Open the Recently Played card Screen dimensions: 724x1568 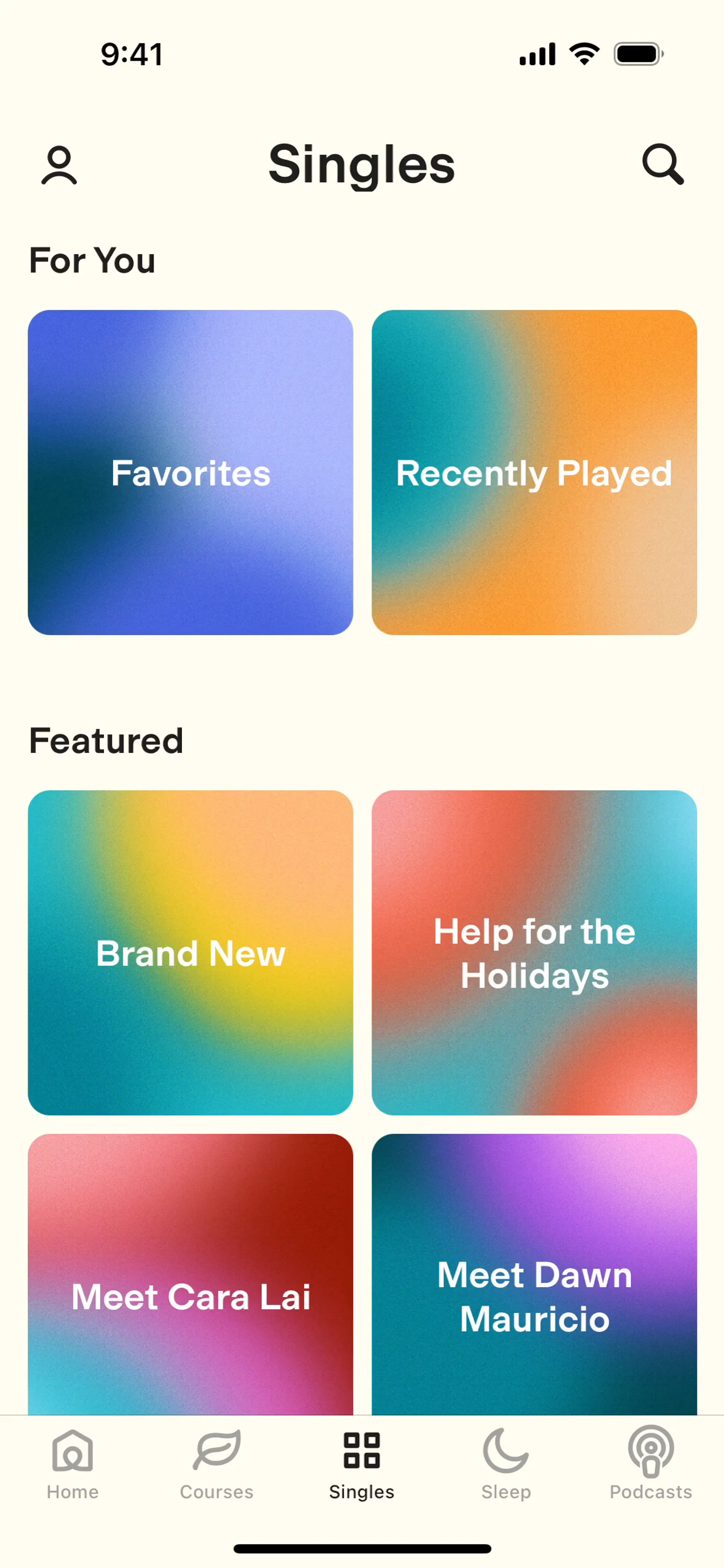coord(534,472)
